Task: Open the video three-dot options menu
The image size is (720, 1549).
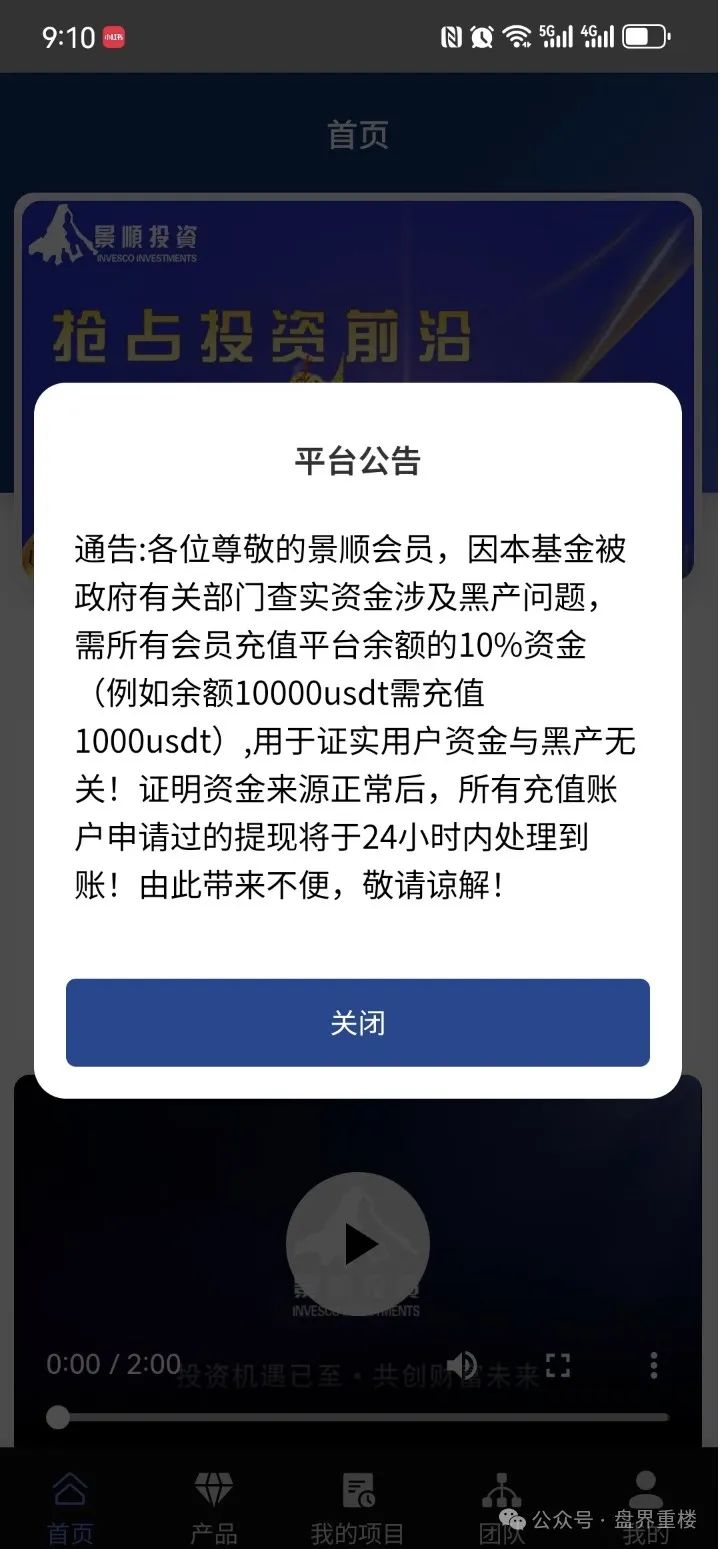Action: pyautogui.click(x=655, y=1363)
